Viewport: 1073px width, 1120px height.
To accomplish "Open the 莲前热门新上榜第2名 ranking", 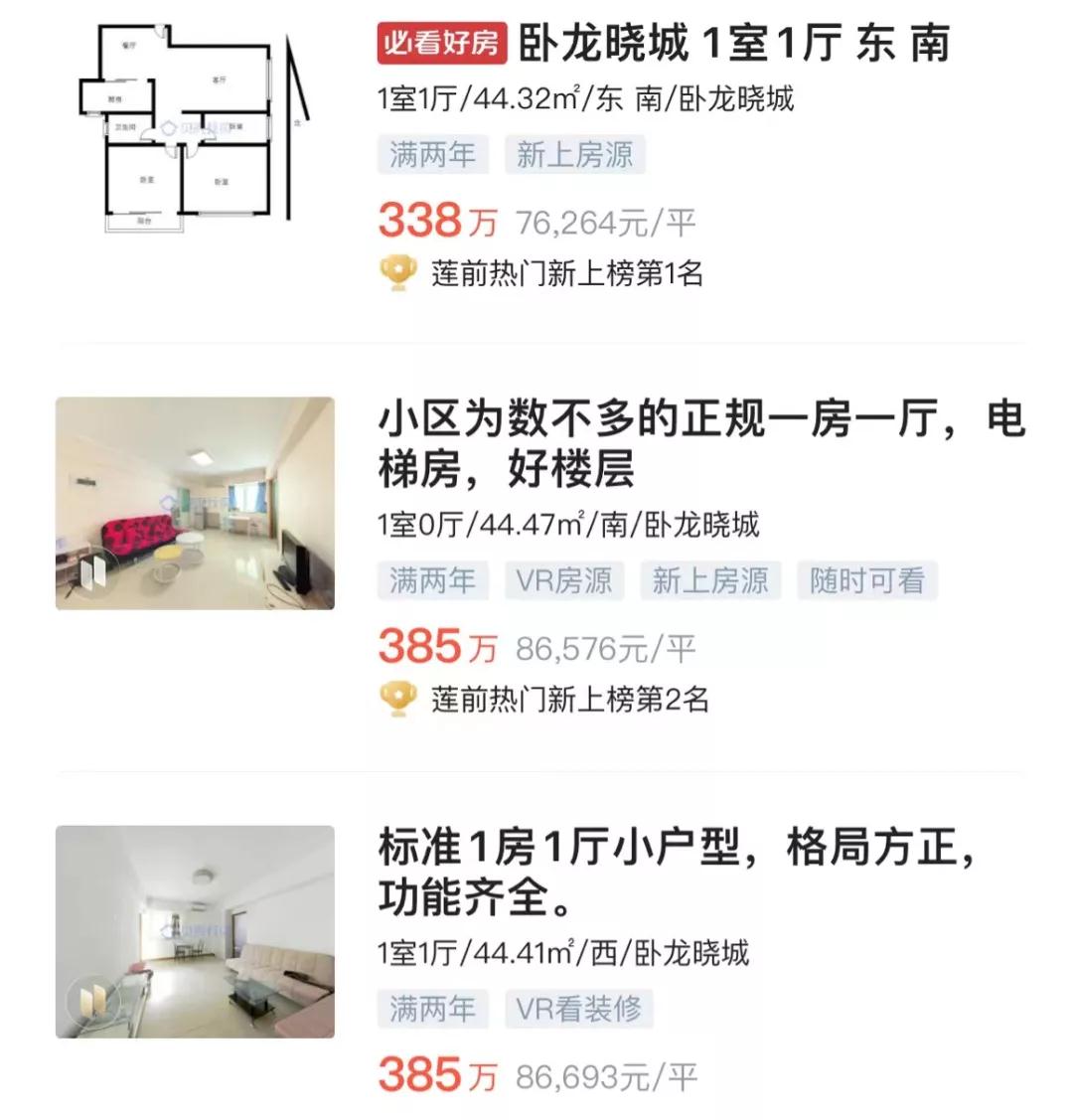I will tap(569, 700).
